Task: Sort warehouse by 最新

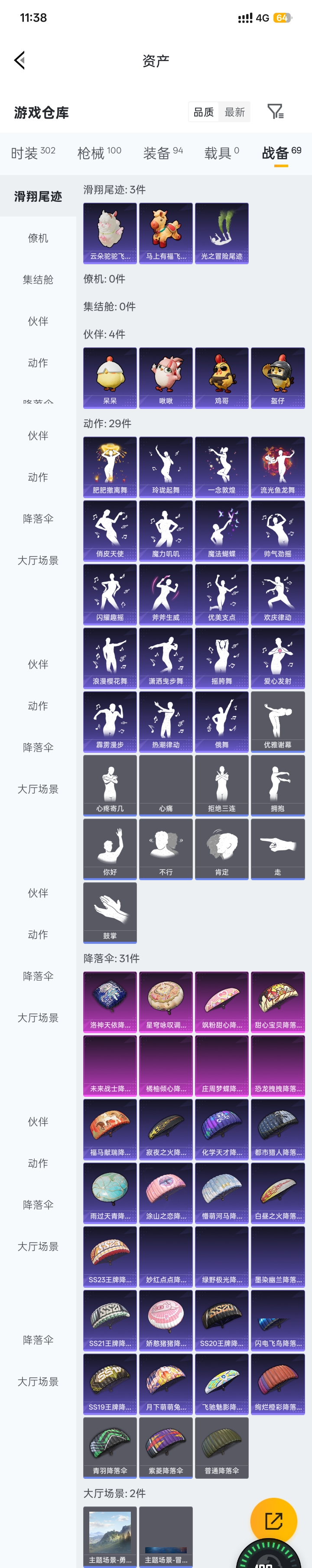Action: (x=234, y=112)
